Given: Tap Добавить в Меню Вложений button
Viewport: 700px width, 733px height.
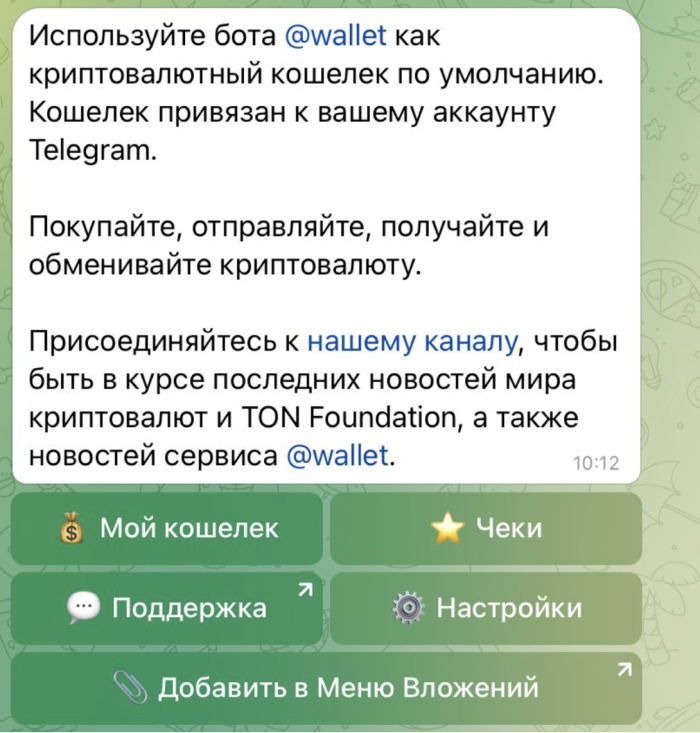Looking at the screenshot, I should (326, 688).
